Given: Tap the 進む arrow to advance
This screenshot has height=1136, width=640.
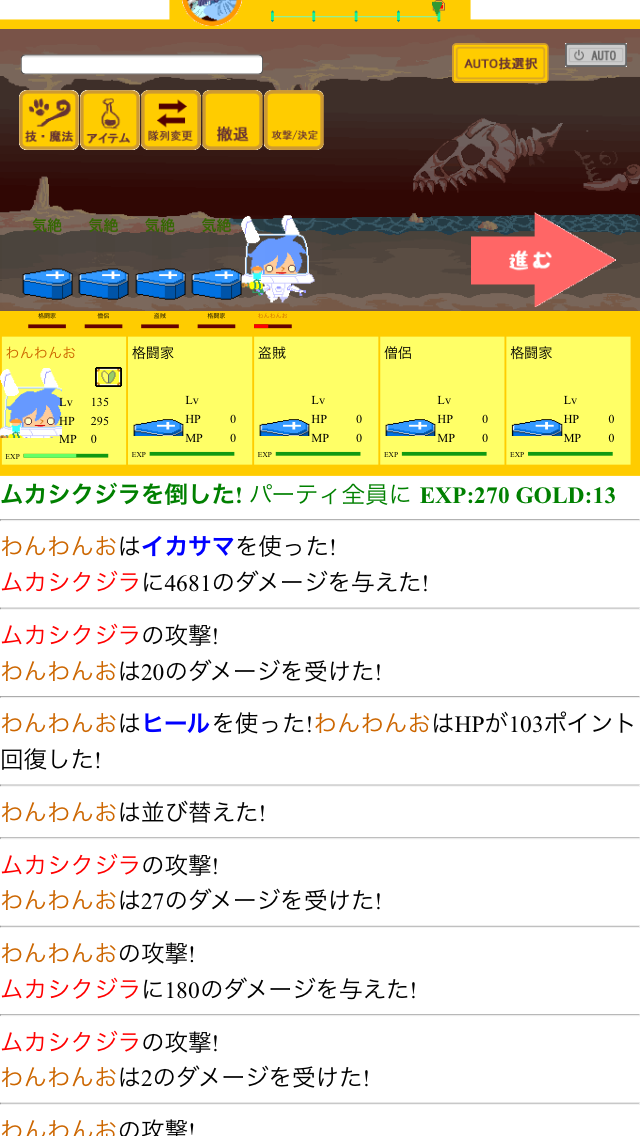Looking at the screenshot, I should tap(540, 260).
